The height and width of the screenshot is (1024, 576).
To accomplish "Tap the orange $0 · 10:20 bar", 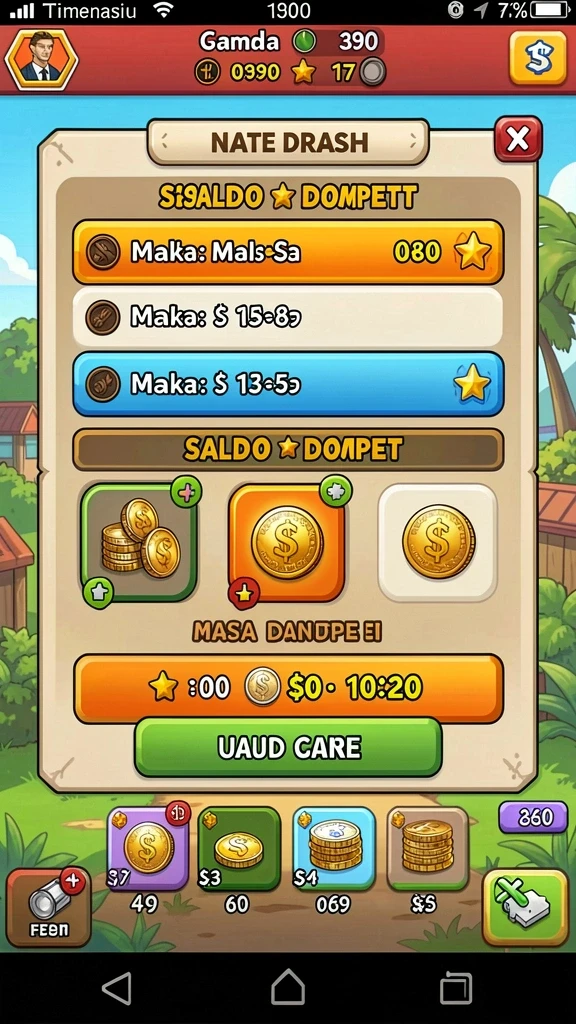I will click(288, 688).
